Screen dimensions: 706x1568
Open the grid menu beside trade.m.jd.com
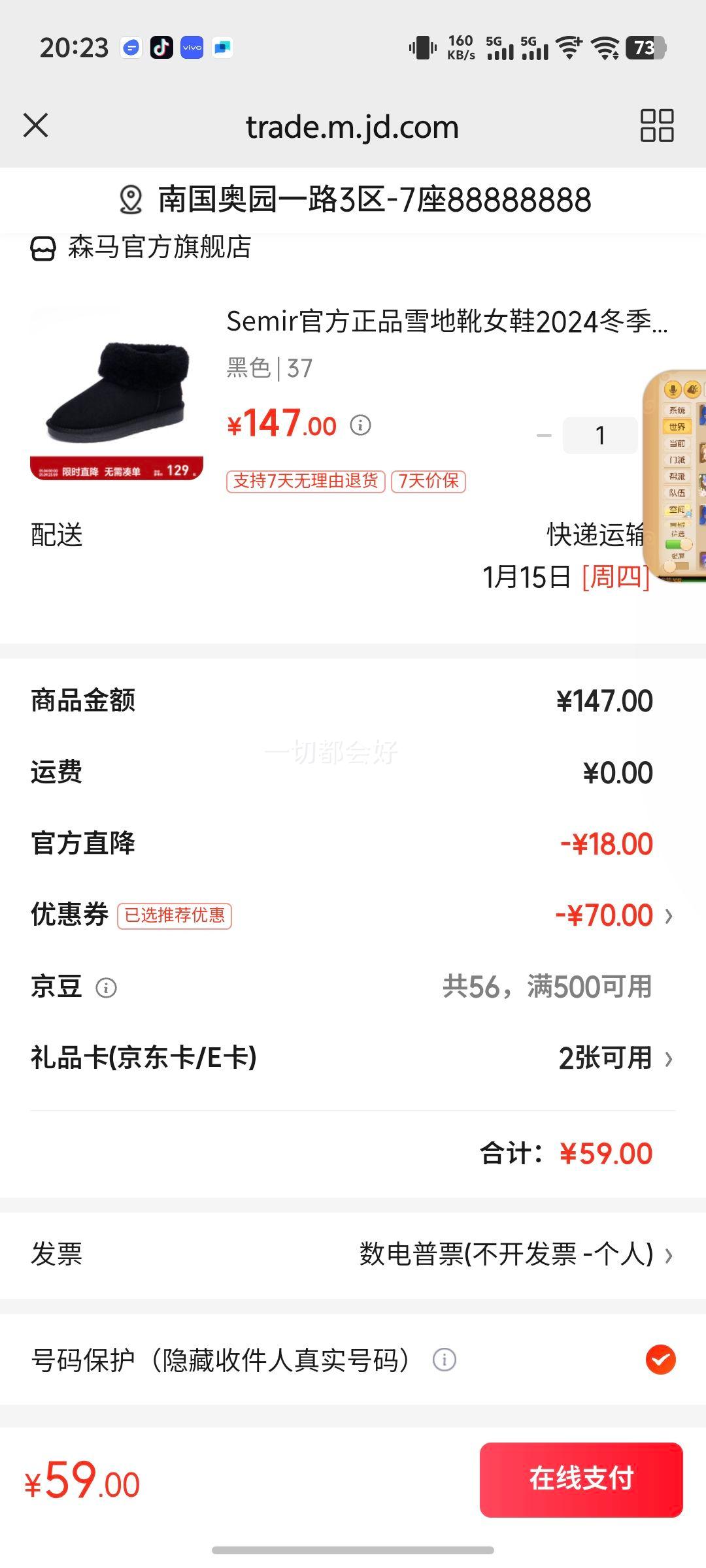coord(656,125)
